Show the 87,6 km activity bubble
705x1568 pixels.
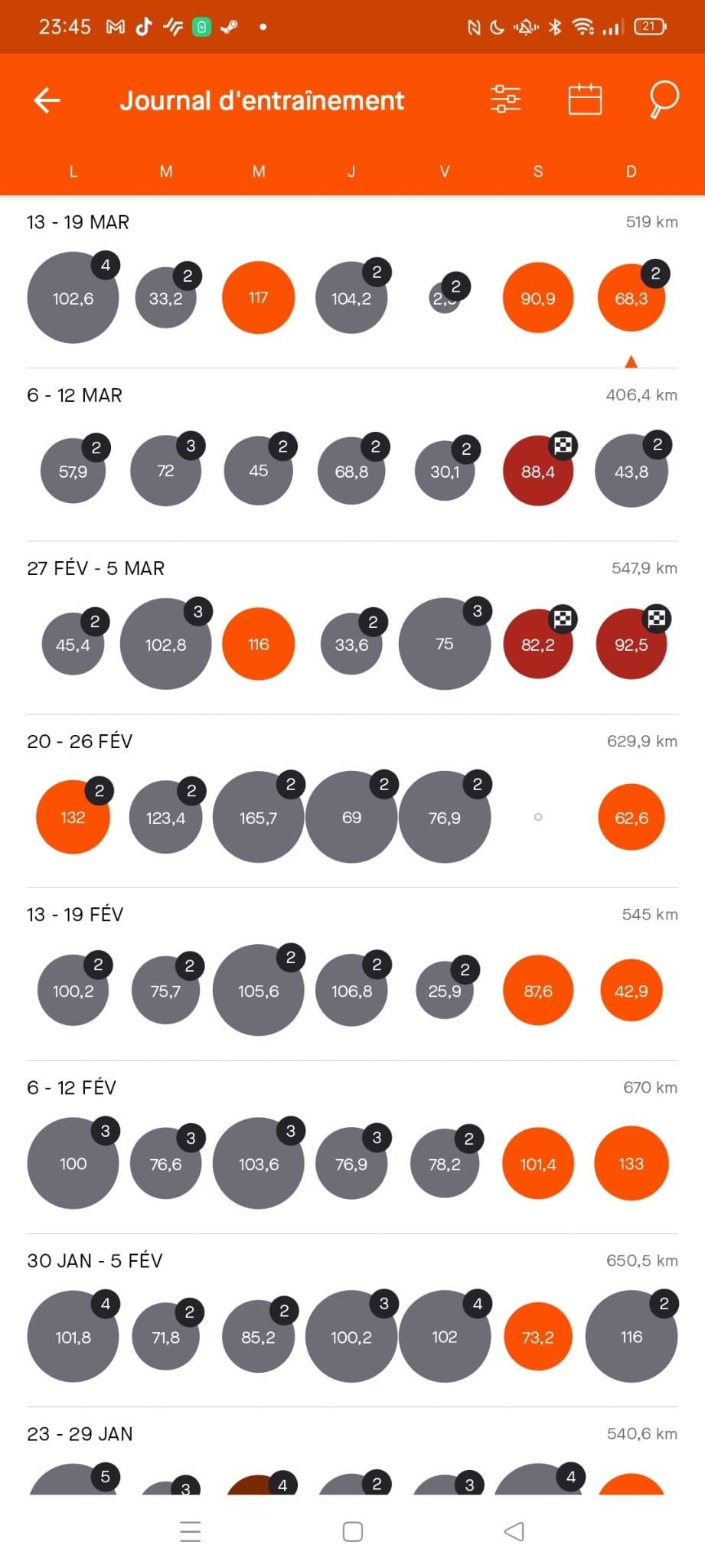538,991
